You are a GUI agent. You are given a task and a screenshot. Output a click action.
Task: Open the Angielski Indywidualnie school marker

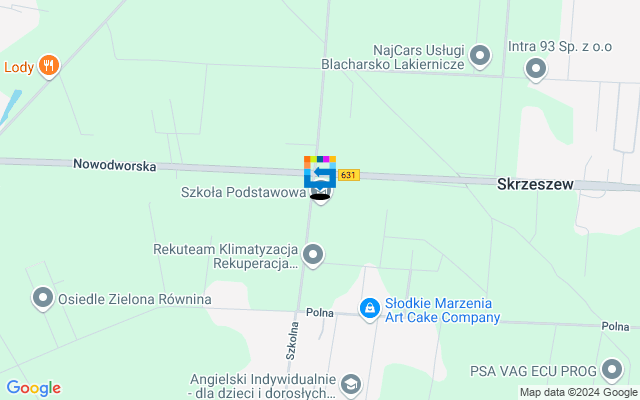click(350, 384)
